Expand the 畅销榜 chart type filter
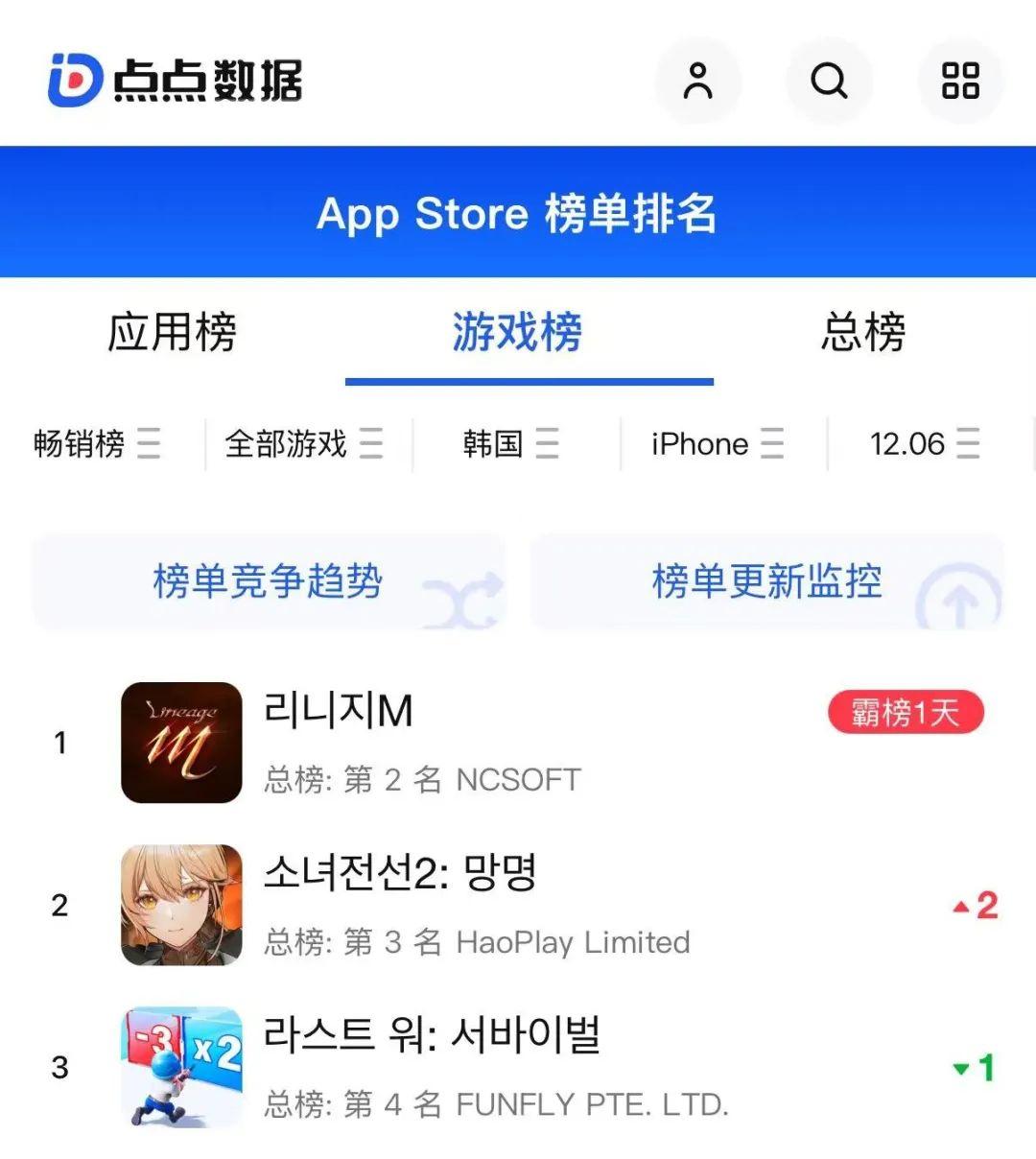 click(97, 443)
